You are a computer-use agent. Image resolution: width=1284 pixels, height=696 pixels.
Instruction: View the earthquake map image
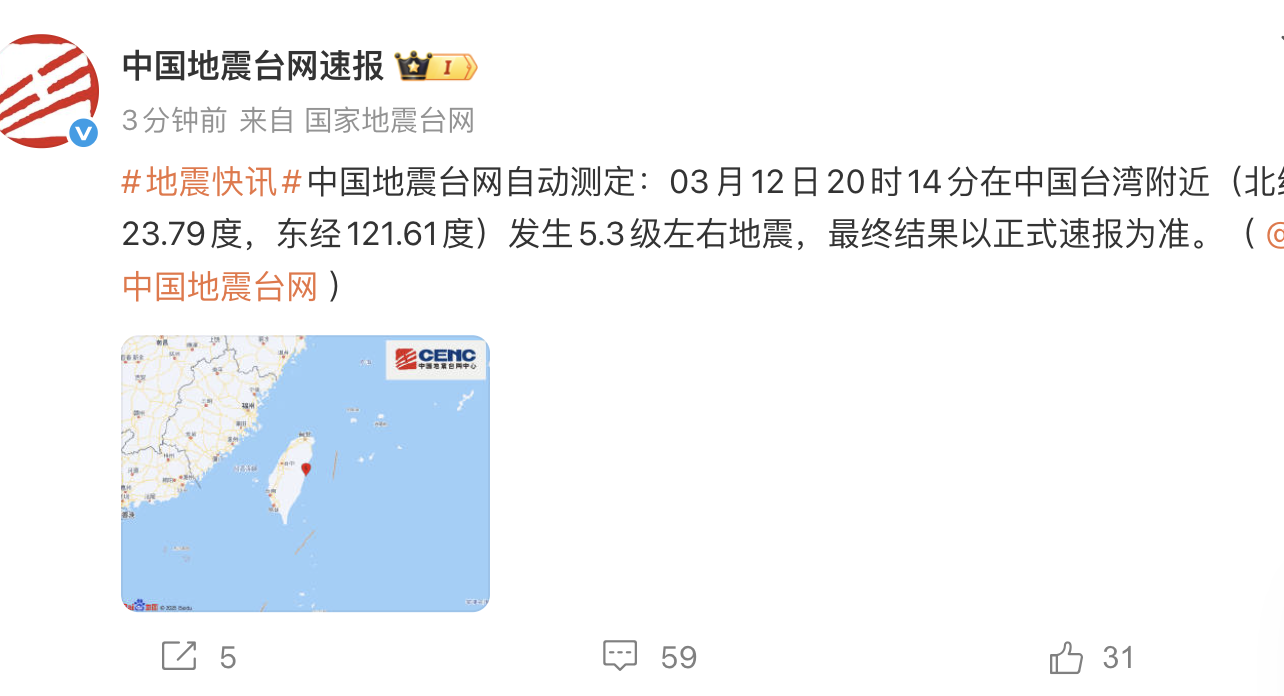coord(305,473)
